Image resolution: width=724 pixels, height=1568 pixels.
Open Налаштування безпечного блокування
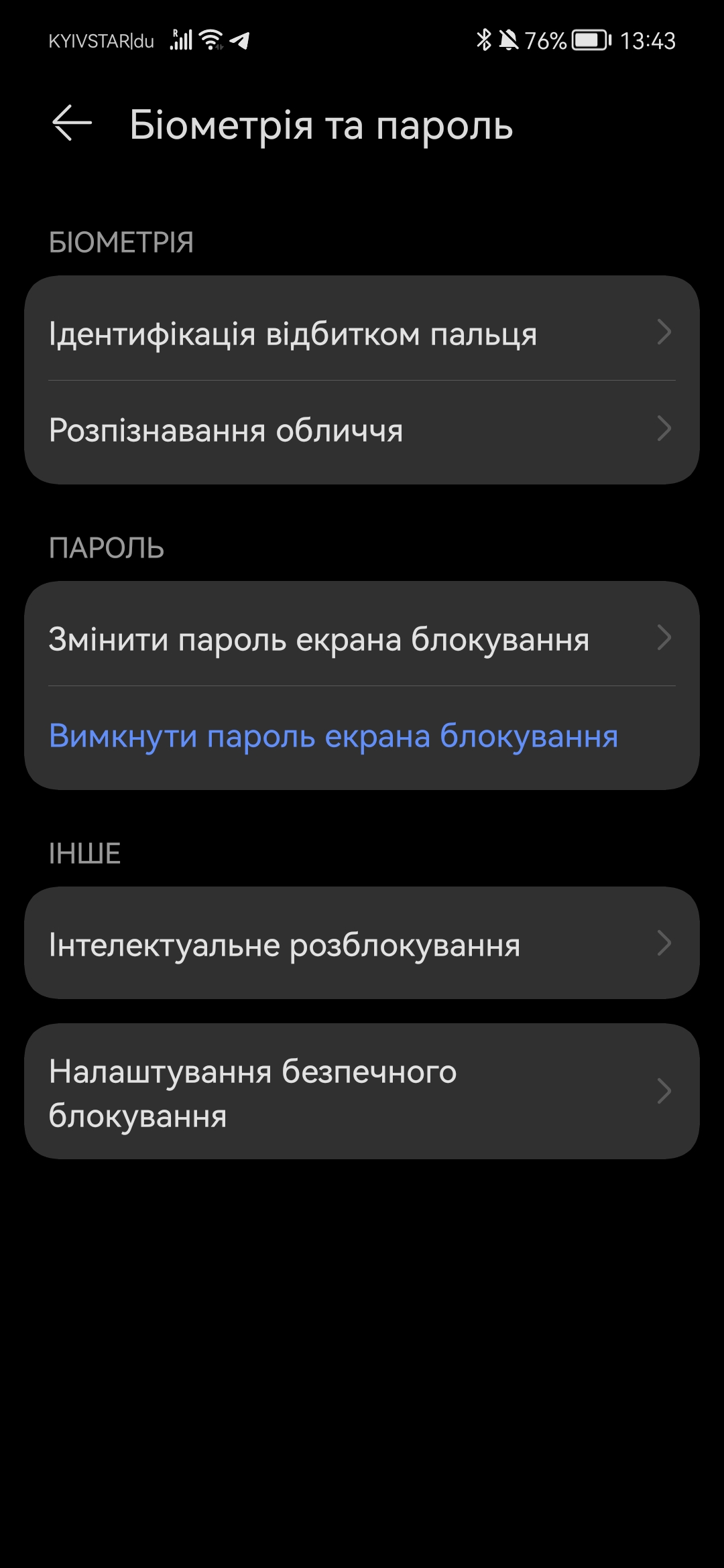pos(362,1091)
